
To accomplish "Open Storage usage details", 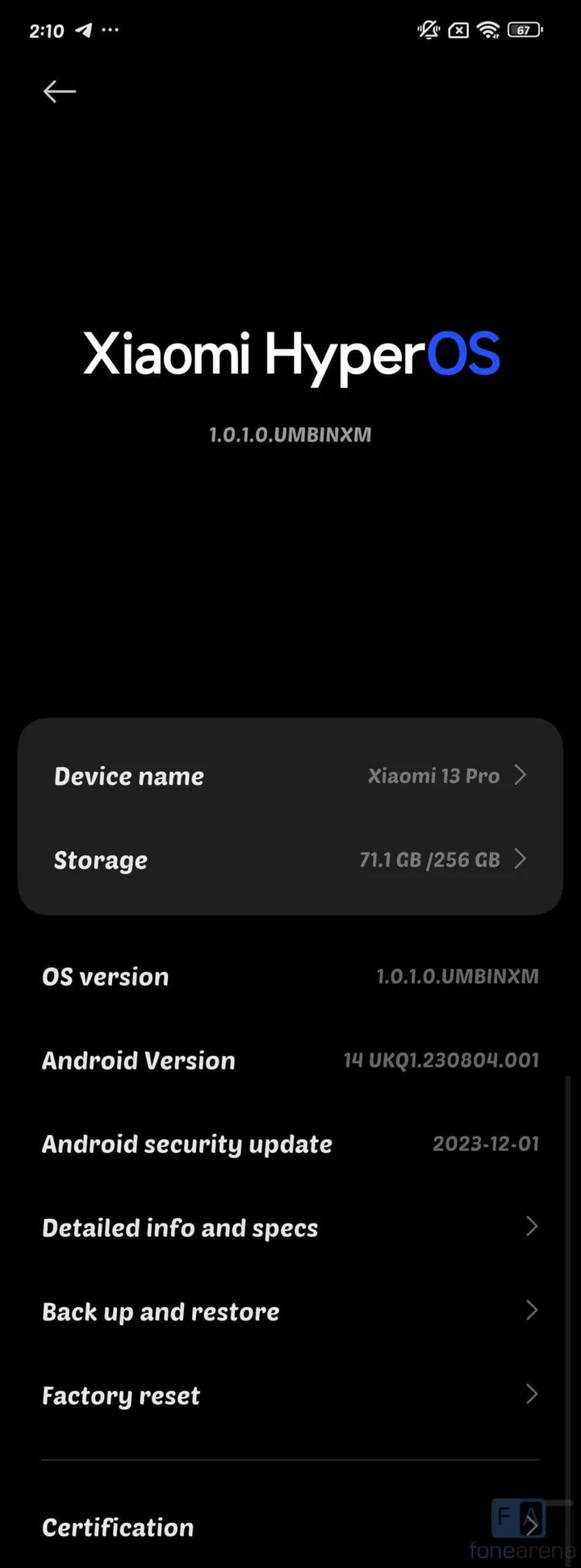I will click(290, 860).
